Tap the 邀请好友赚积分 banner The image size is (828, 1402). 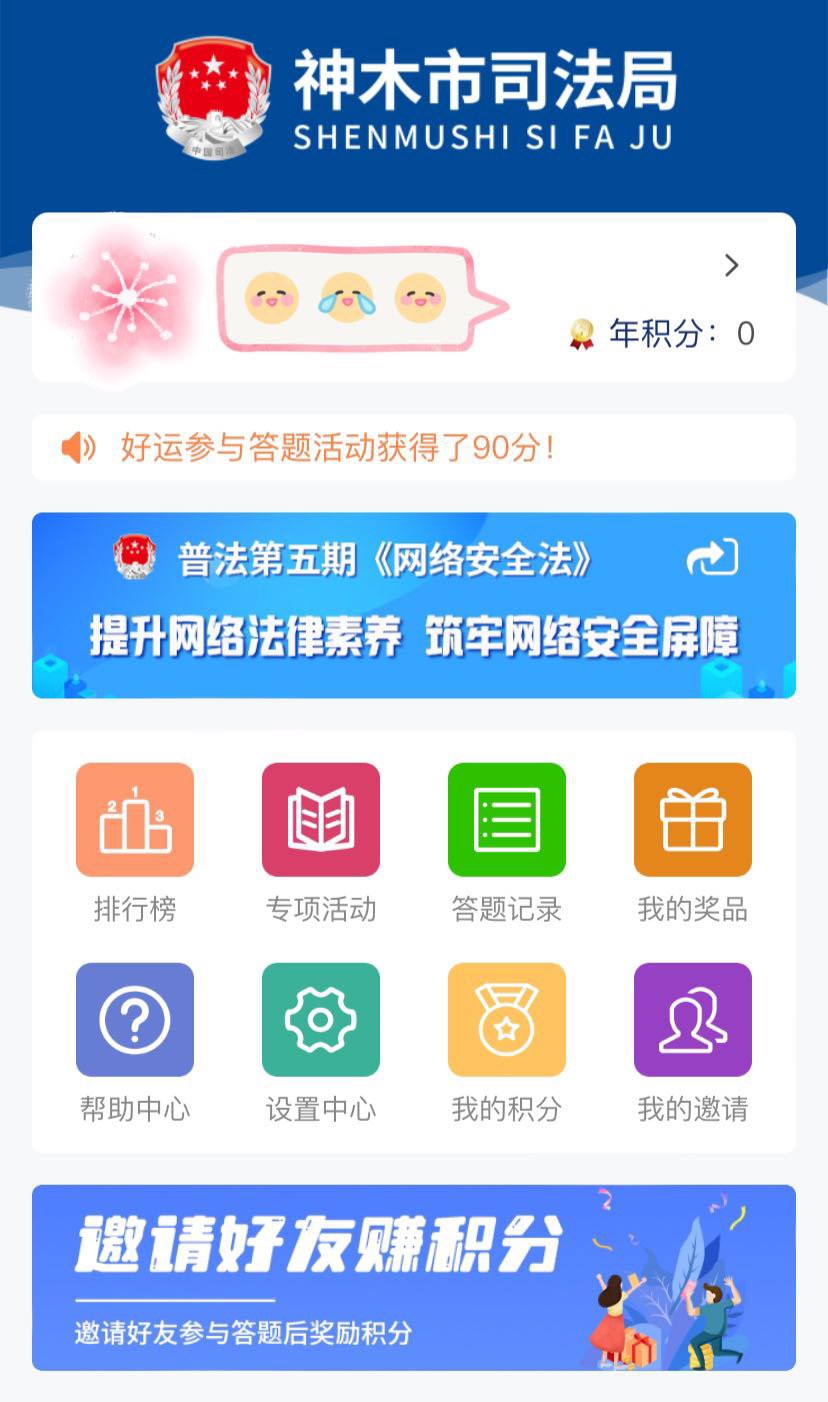pyautogui.click(x=414, y=1277)
